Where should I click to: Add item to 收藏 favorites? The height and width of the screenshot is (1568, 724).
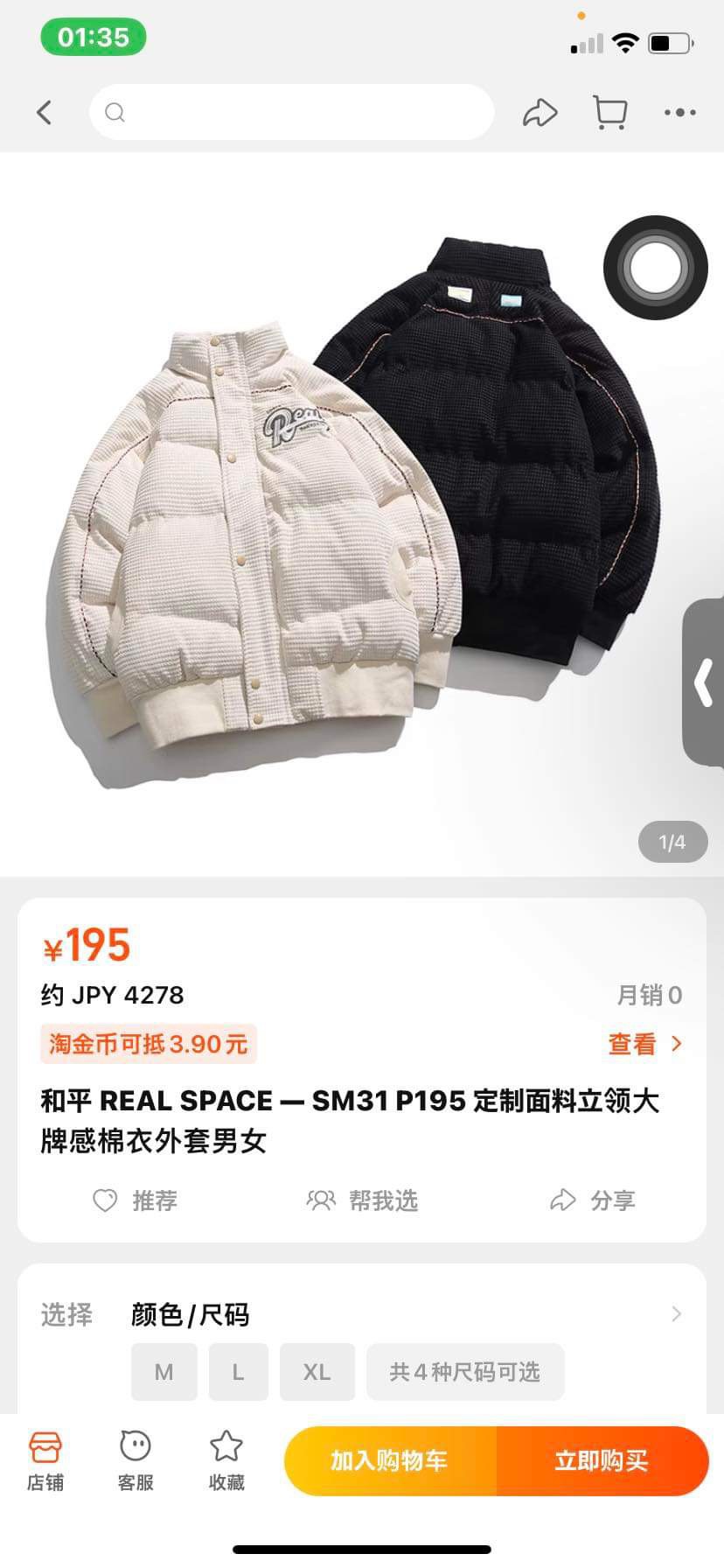226,1460
